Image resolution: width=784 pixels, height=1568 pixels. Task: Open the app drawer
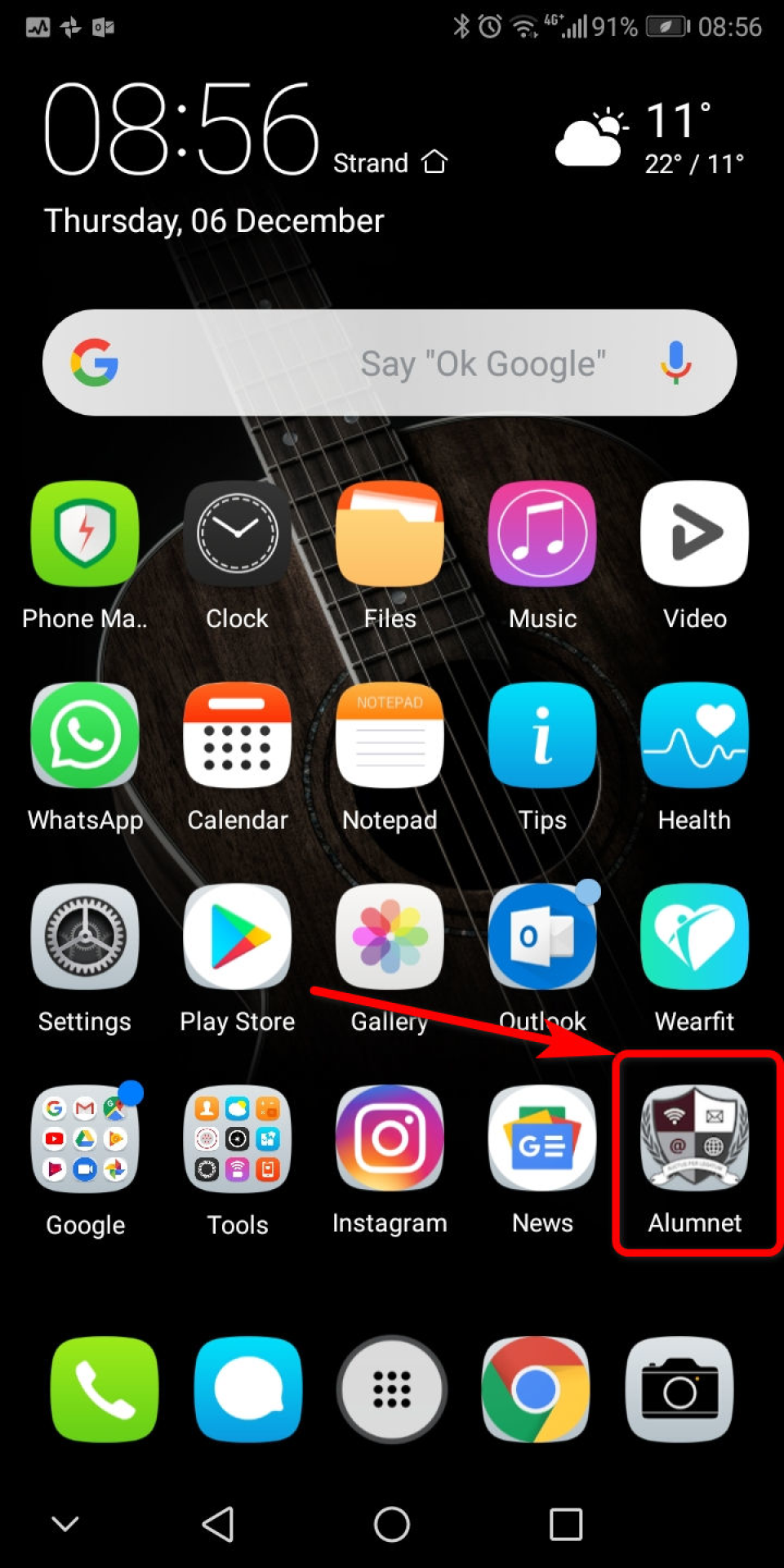[x=392, y=1389]
